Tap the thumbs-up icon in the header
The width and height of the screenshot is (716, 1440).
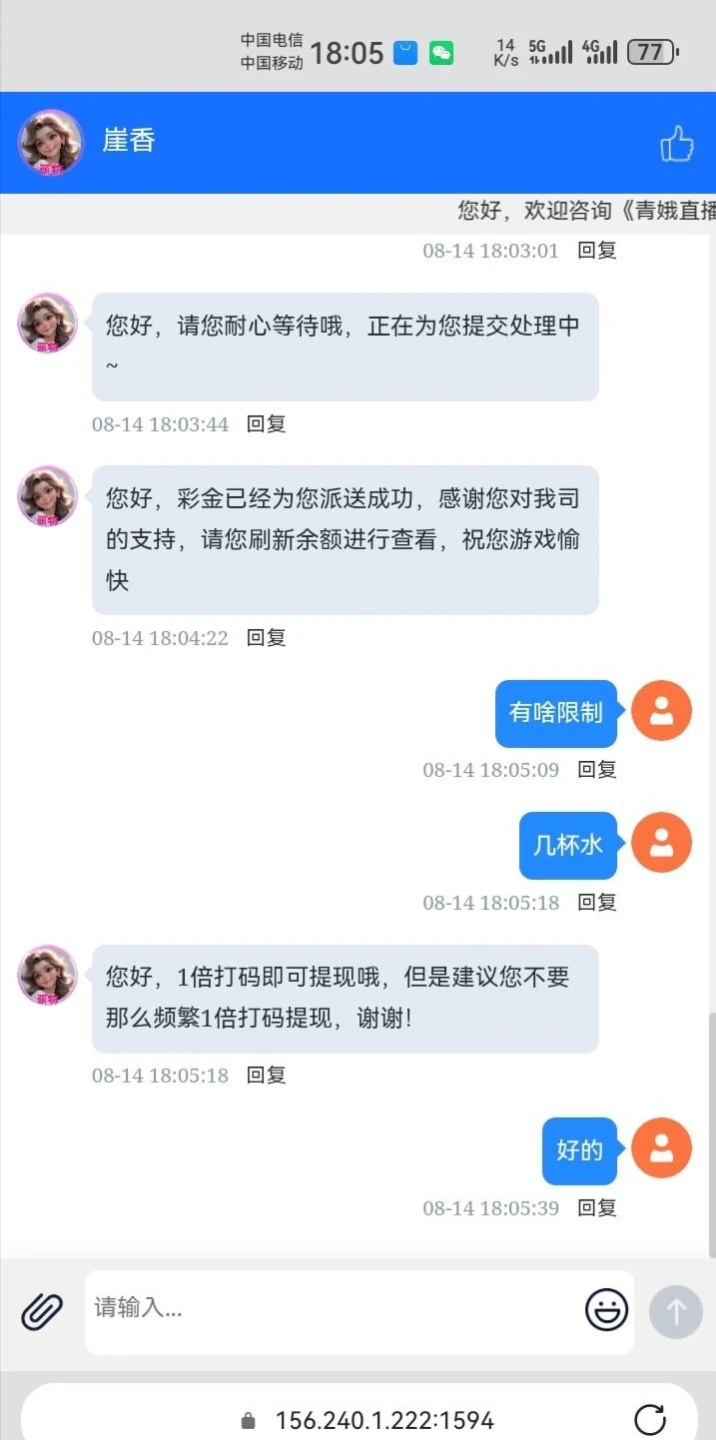click(x=677, y=144)
